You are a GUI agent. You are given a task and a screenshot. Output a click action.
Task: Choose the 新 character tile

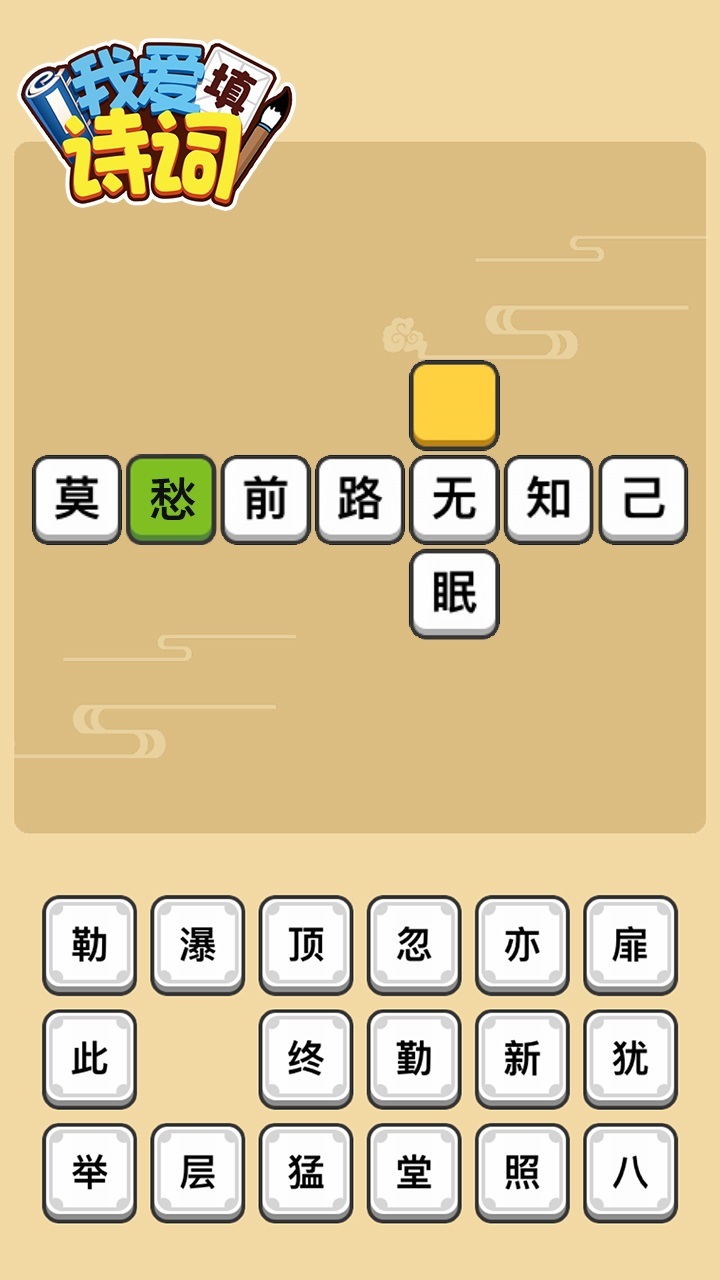(x=522, y=1058)
